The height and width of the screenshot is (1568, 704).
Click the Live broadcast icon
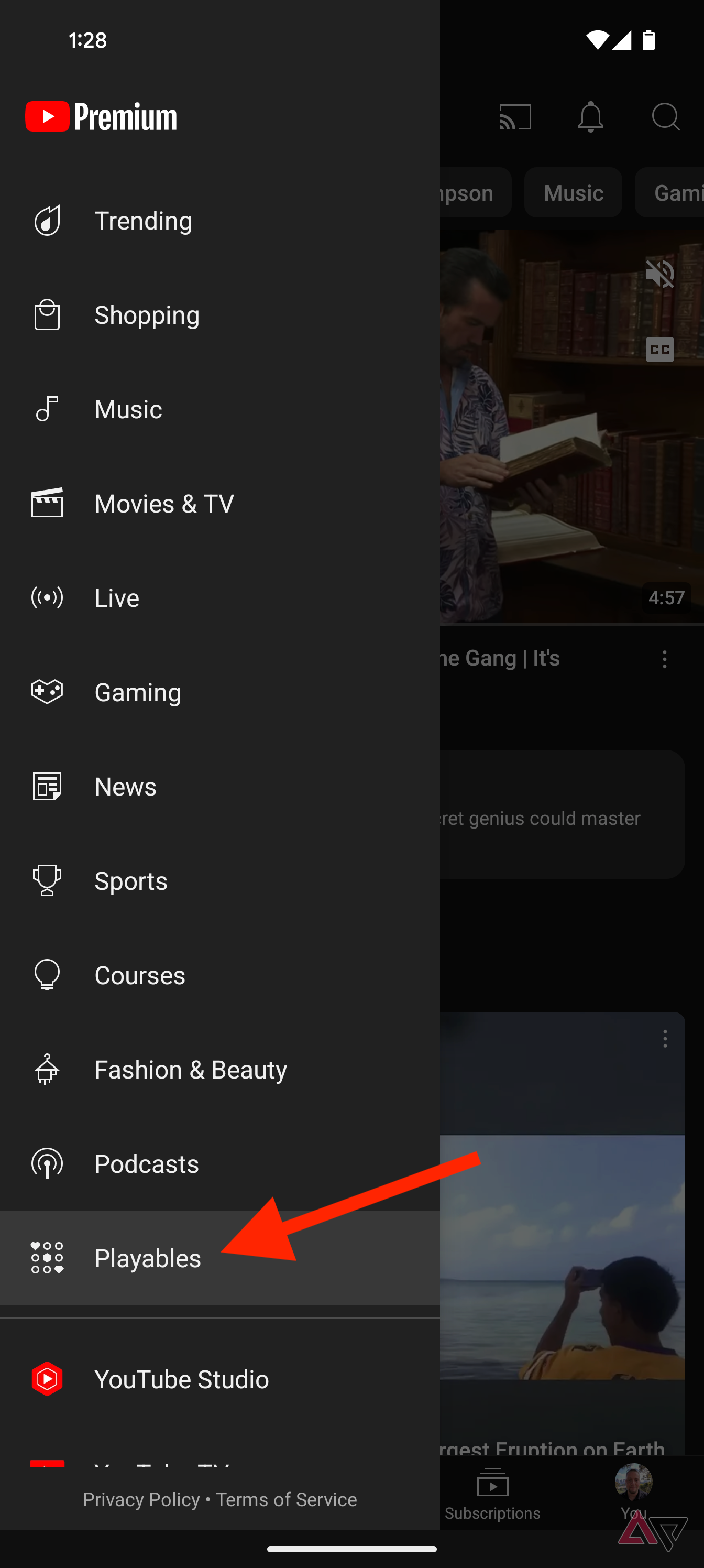pos(48,598)
